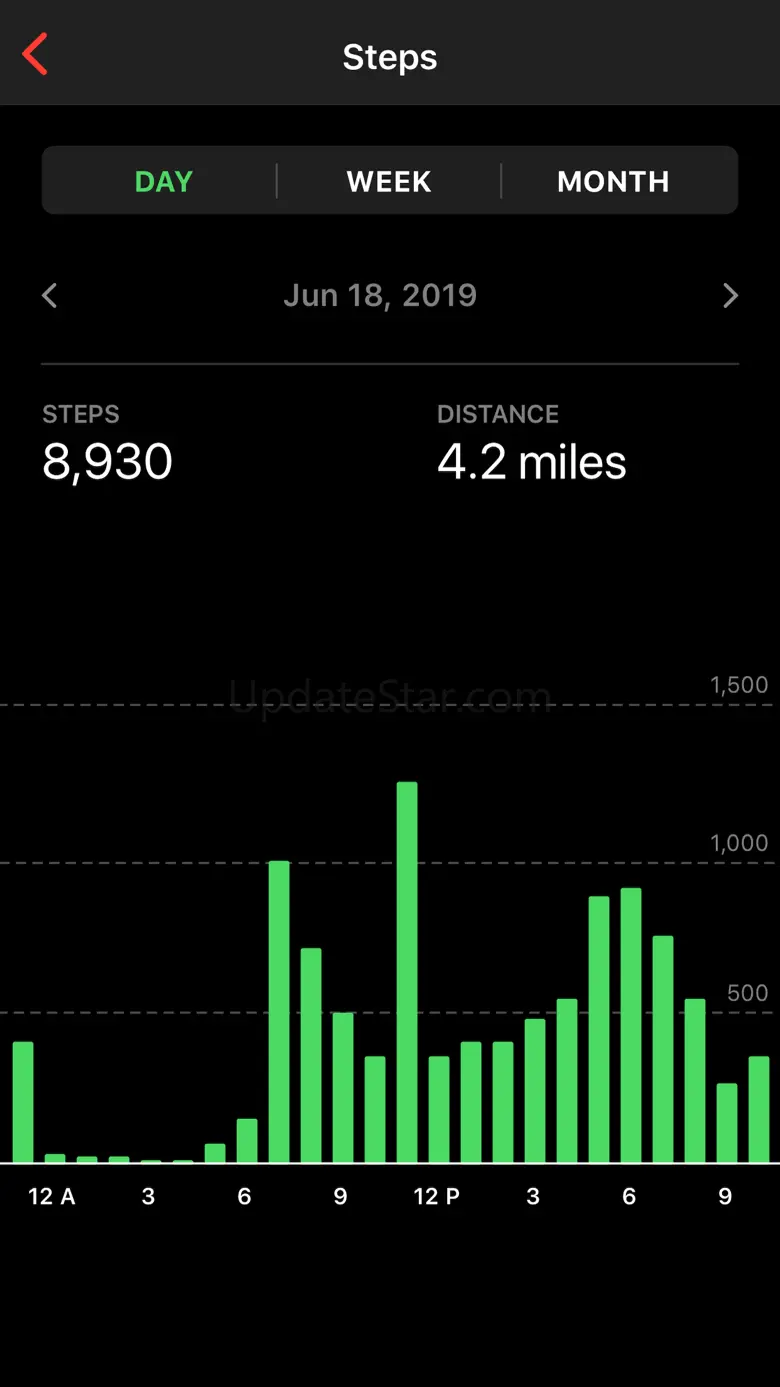The image size is (780, 1387).
Task: Go to the next day
Action: (730, 295)
